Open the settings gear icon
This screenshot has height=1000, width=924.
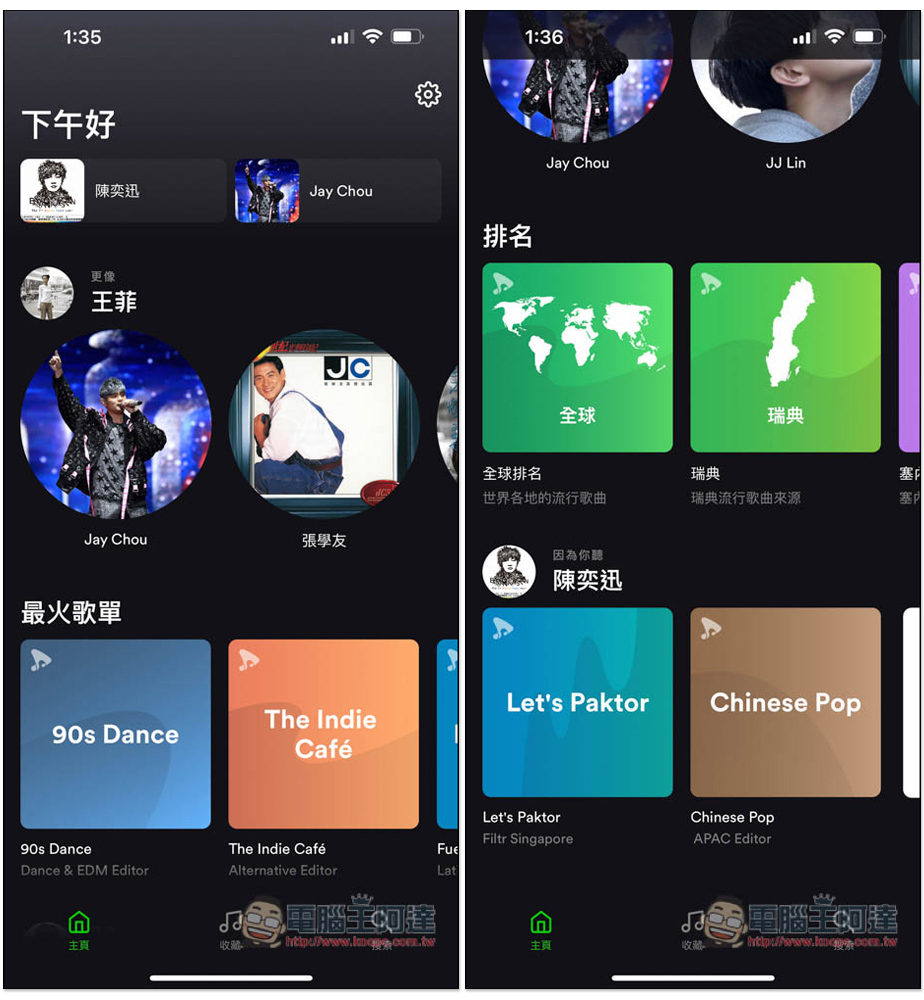coord(428,95)
